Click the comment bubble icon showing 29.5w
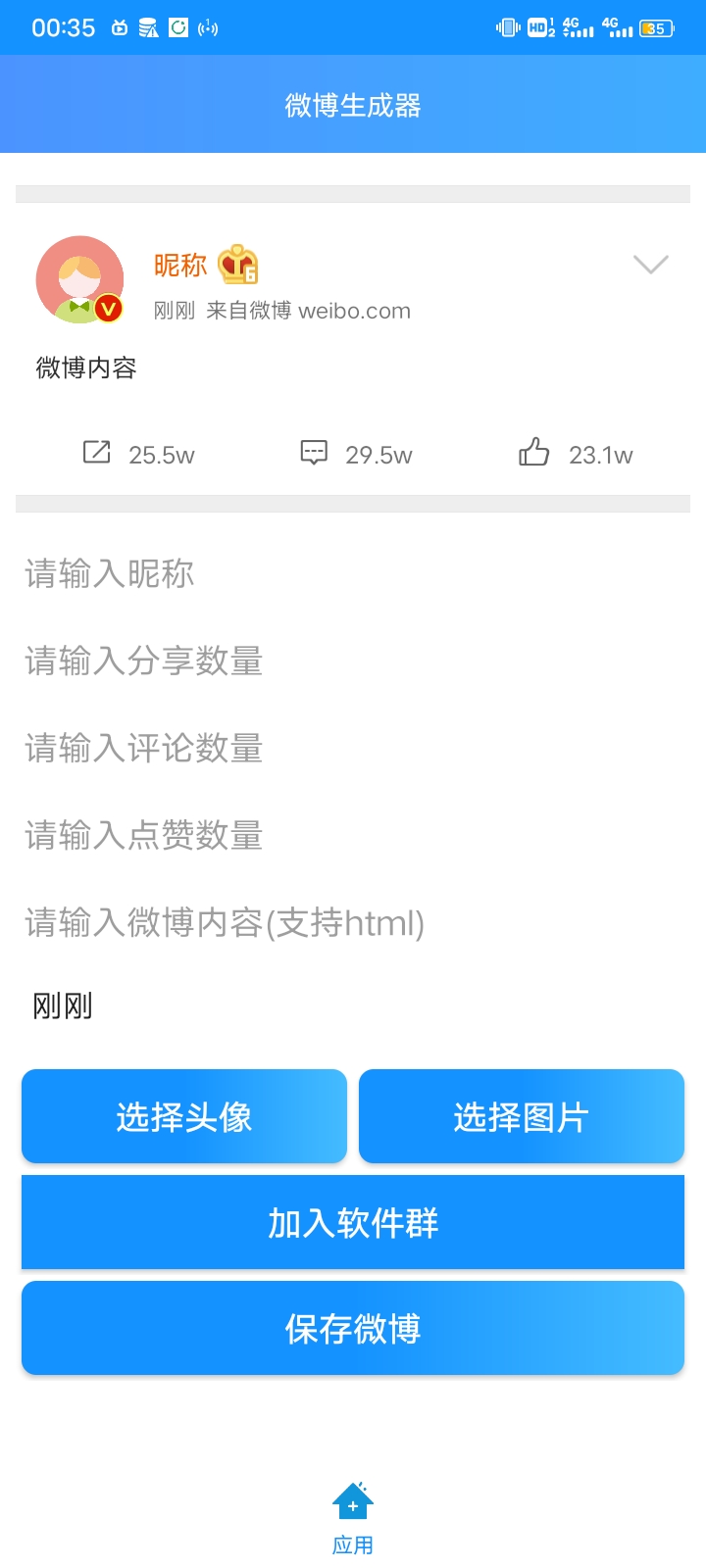The image size is (706, 1568). point(312,453)
